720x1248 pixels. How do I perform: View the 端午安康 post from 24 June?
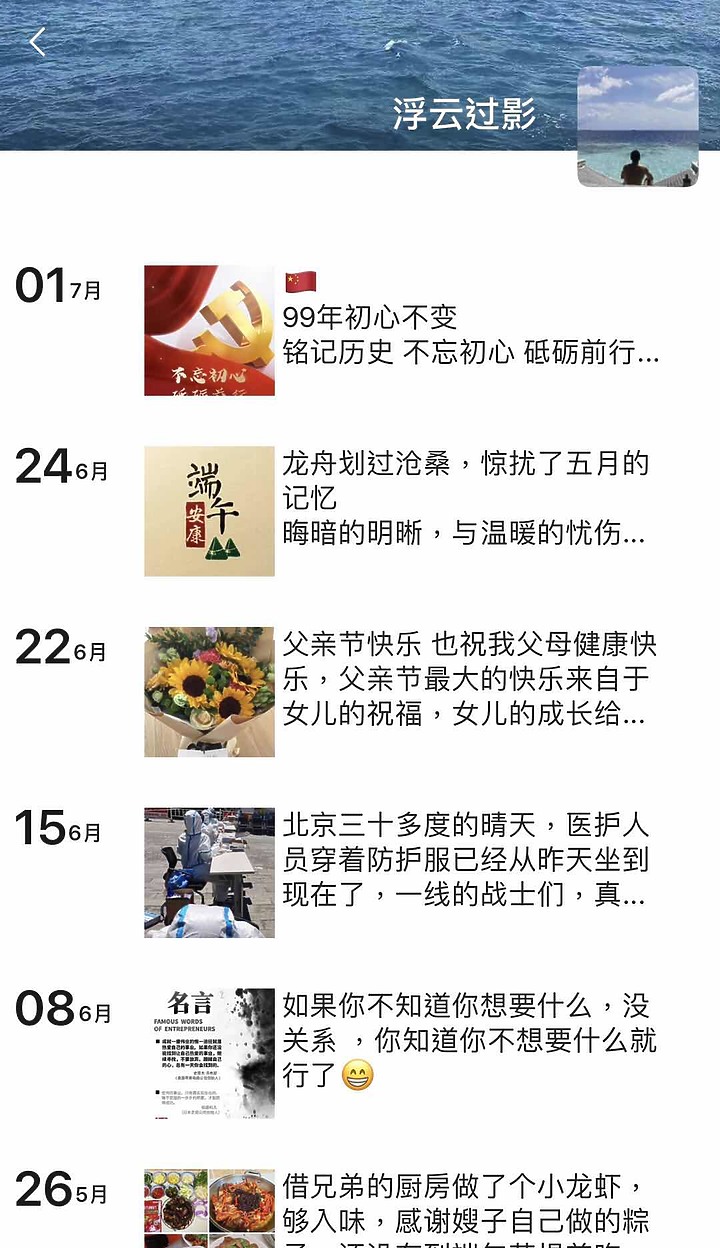(x=402, y=511)
